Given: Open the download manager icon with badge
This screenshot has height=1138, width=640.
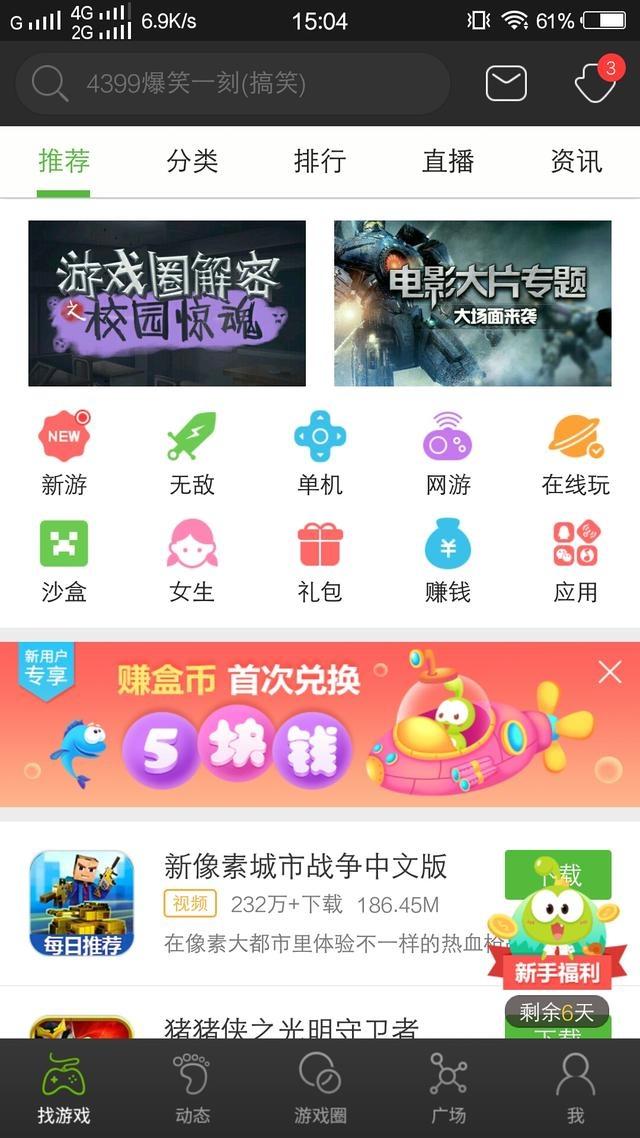Looking at the screenshot, I should (596, 83).
